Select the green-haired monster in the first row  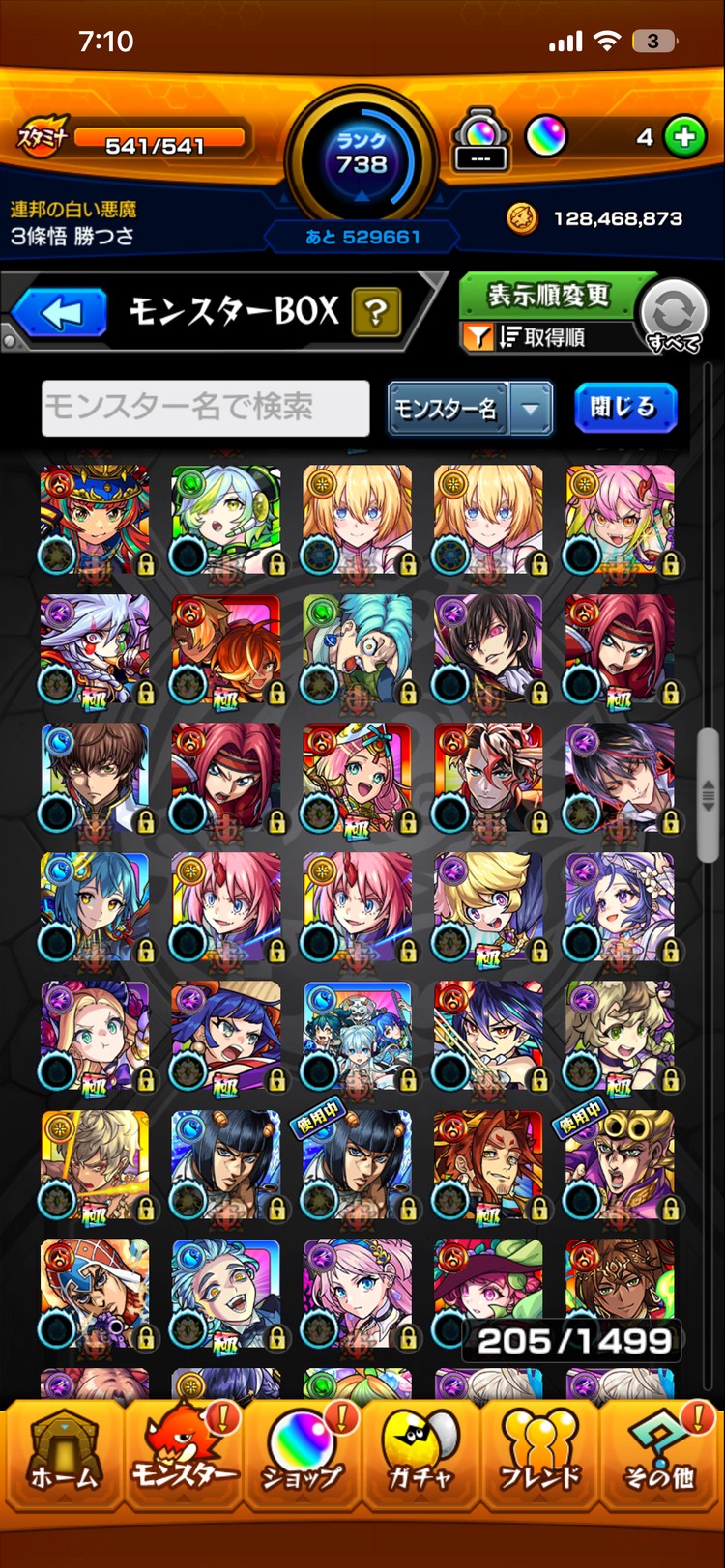(x=226, y=520)
